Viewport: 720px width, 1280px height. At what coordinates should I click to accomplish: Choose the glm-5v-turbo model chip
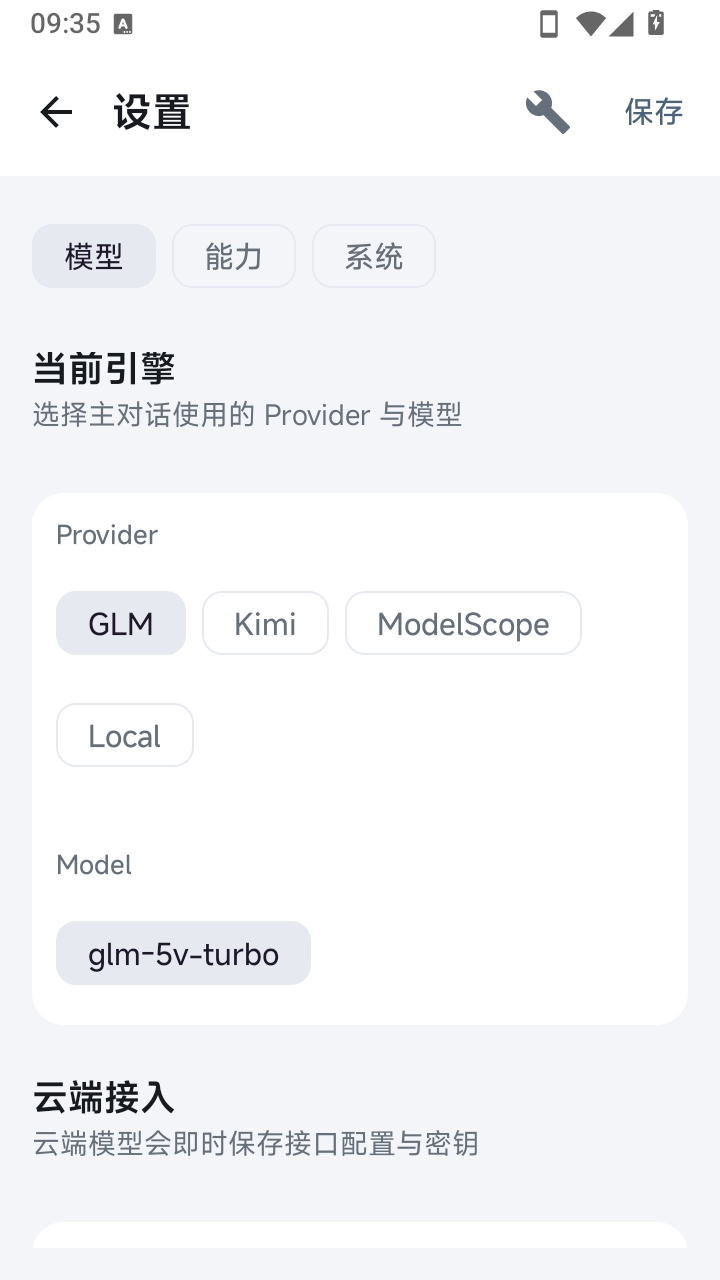click(x=183, y=953)
